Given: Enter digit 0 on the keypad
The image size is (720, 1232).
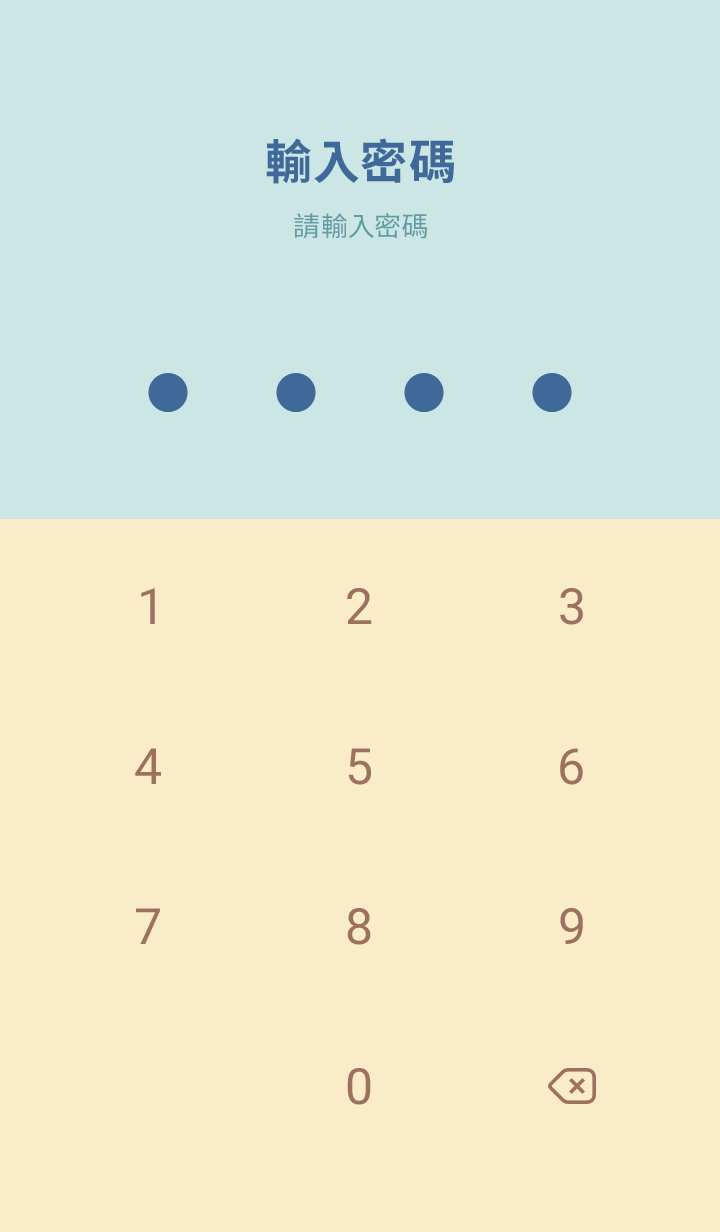Looking at the screenshot, I should pos(359,1087).
